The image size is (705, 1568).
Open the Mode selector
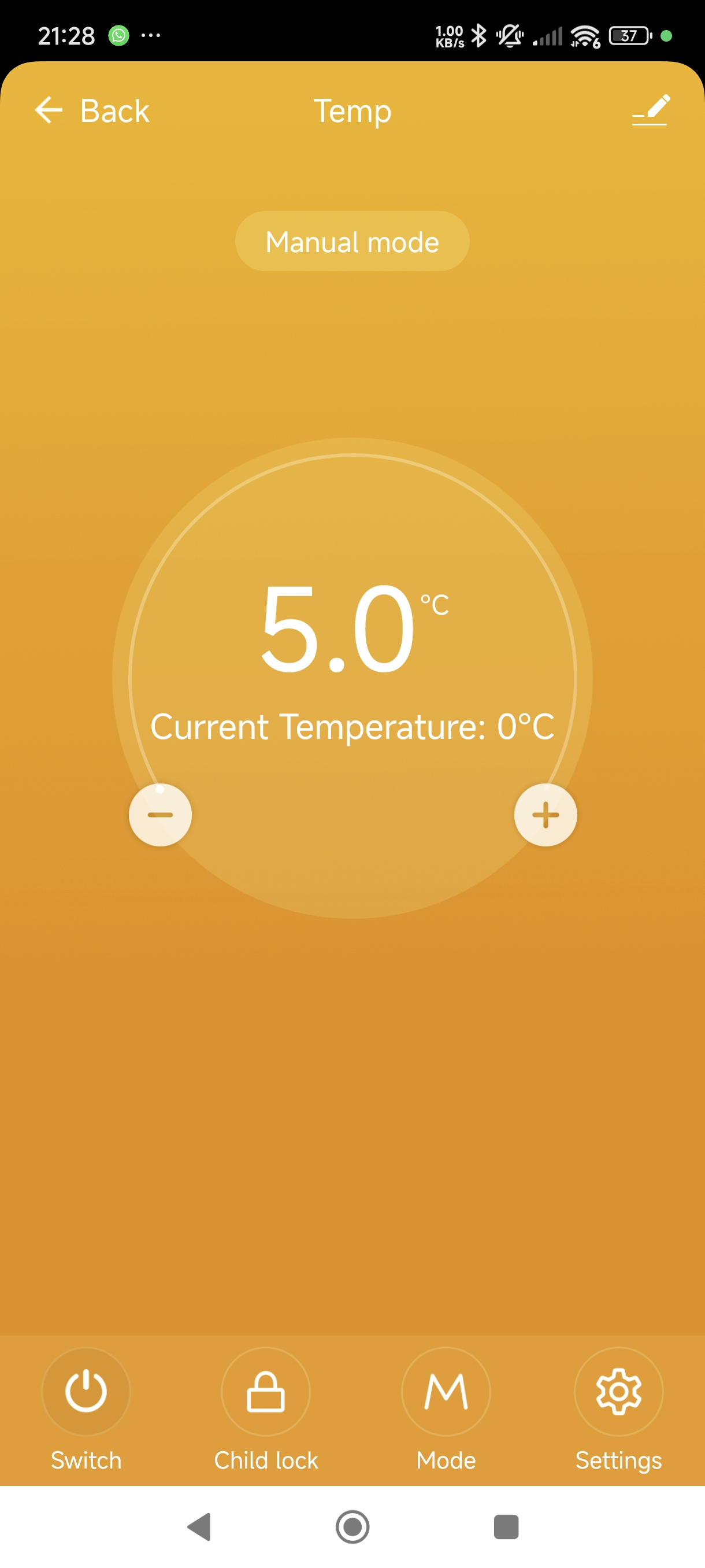coord(446,1392)
